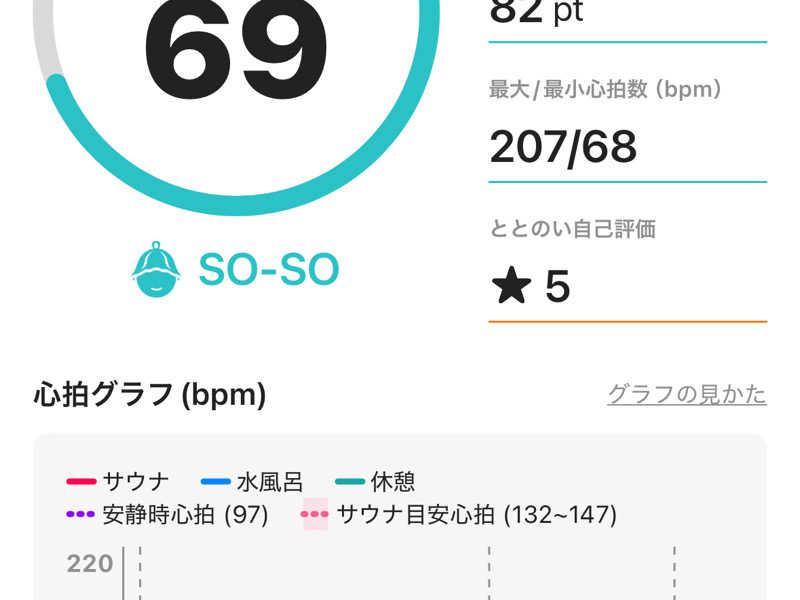Open the グラフの見かた link
Viewport: 800px width, 600px height.
[x=686, y=394]
